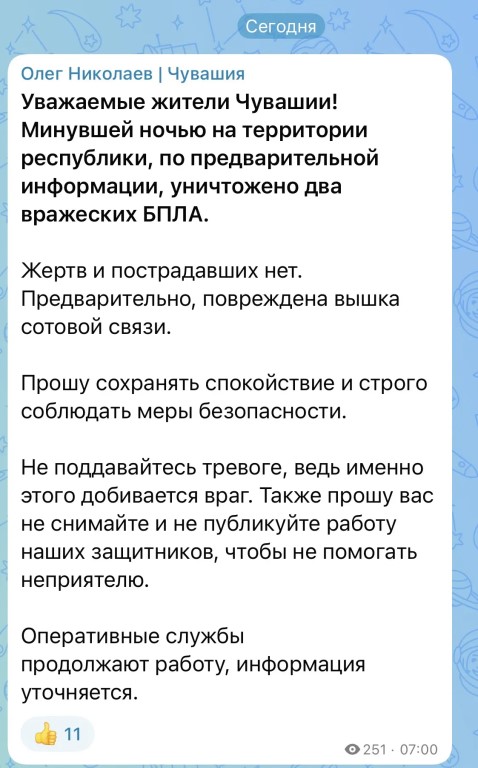Open the Олег Николаев | Чувашия channel name
Viewport: 478px width, 768px height.
pos(132,73)
